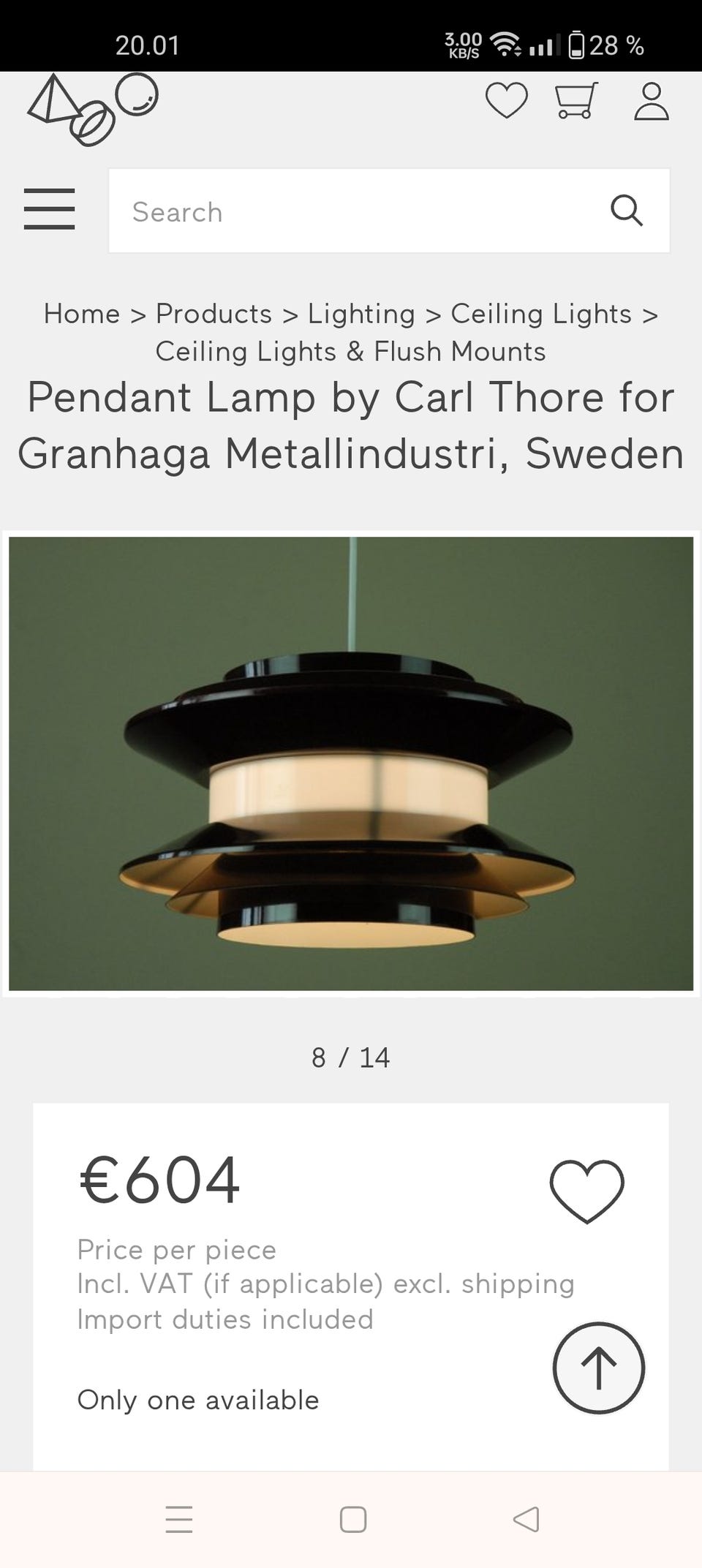Tap the Wi-Fi status indicator
702x1568 pixels.
(x=507, y=45)
